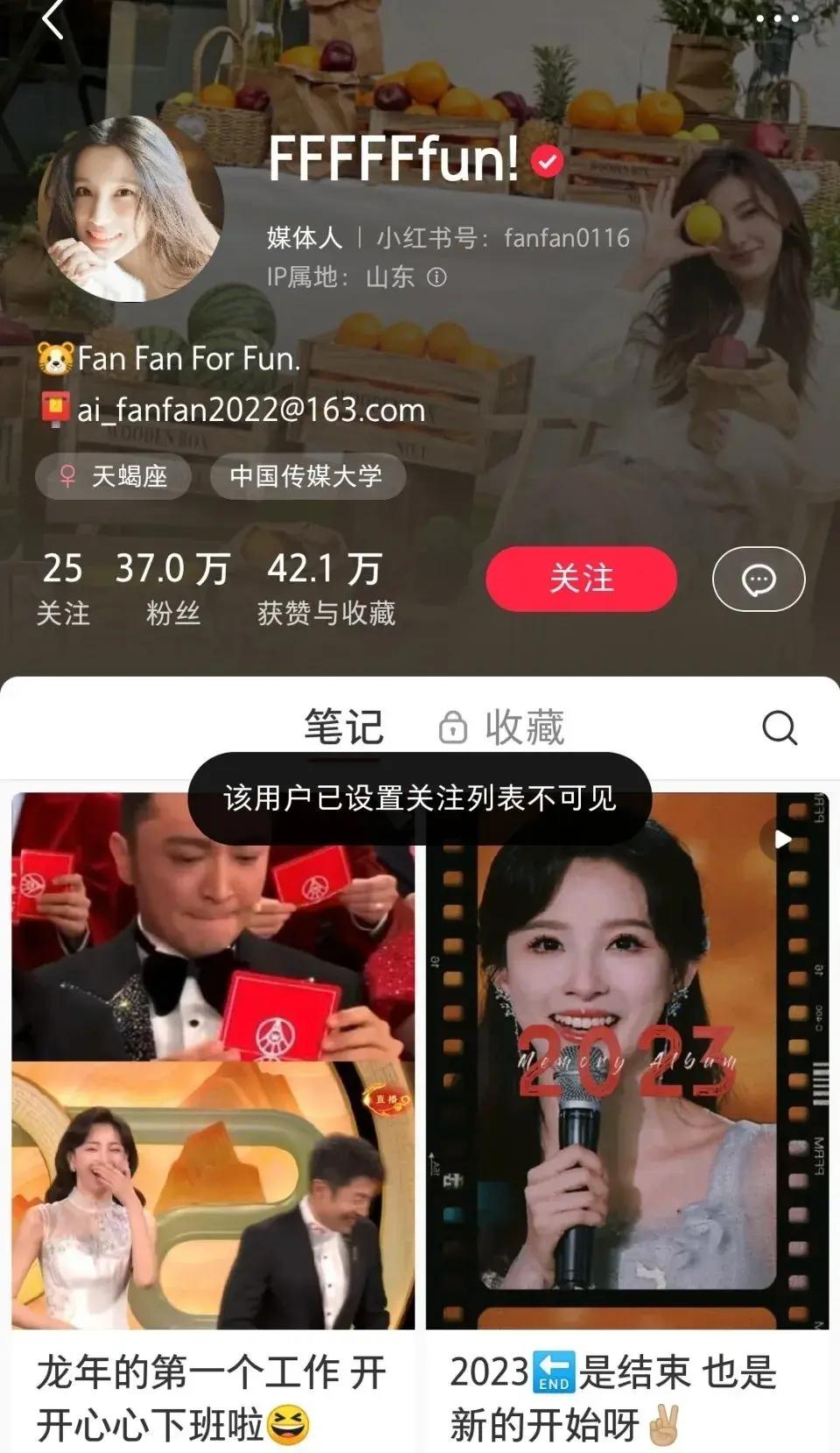Open the IP属地 info icon

coord(437,277)
